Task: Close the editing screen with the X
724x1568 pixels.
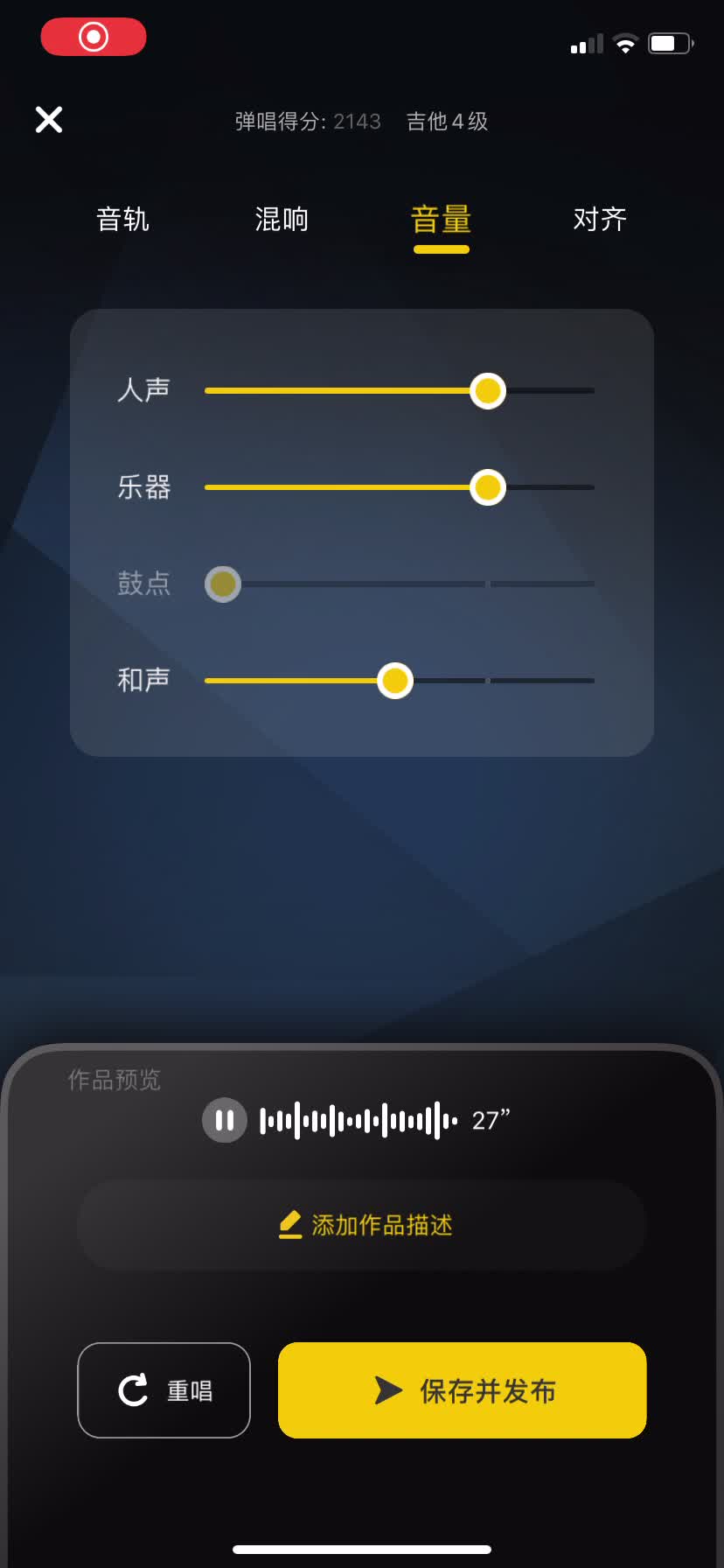Action: coord(49,119)
